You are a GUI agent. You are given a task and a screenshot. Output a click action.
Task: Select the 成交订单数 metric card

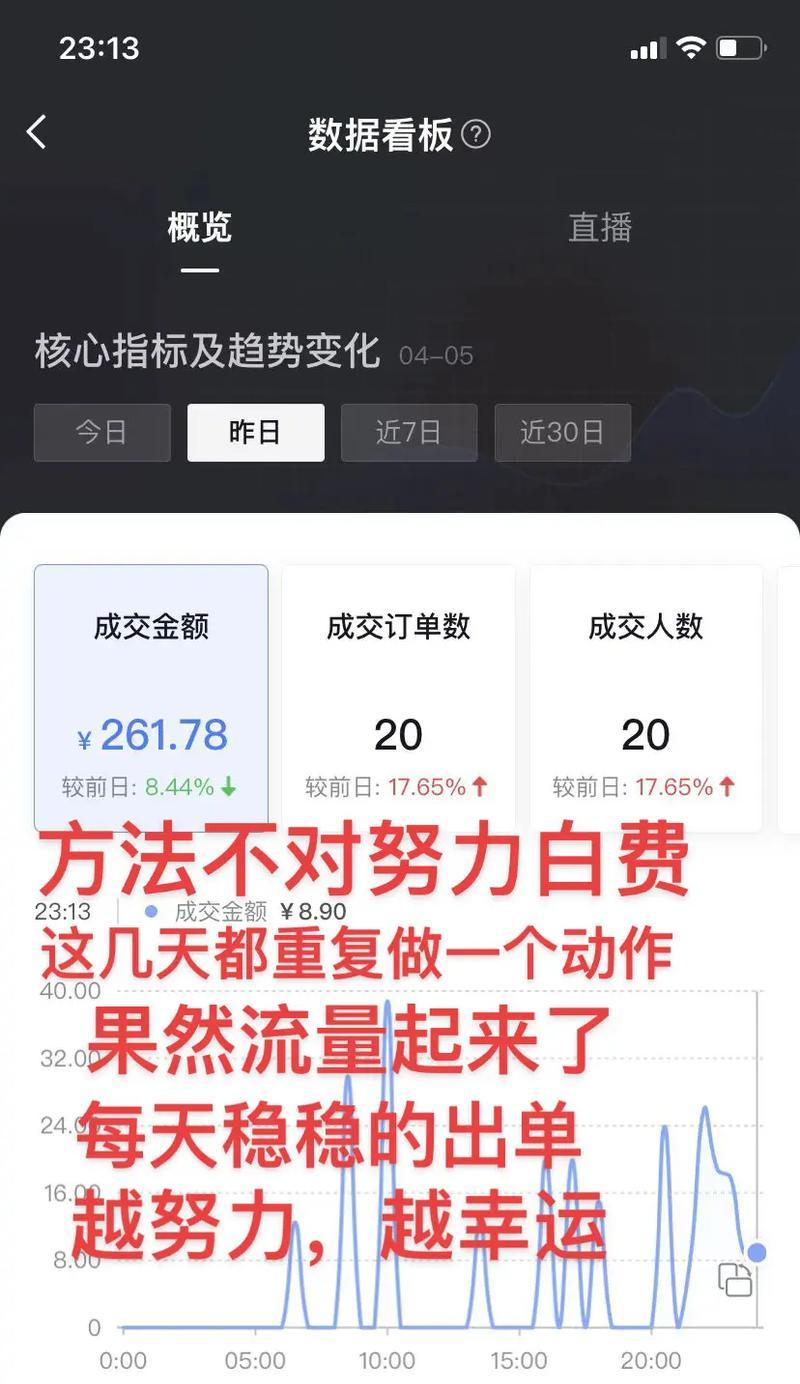coord(398,697)
